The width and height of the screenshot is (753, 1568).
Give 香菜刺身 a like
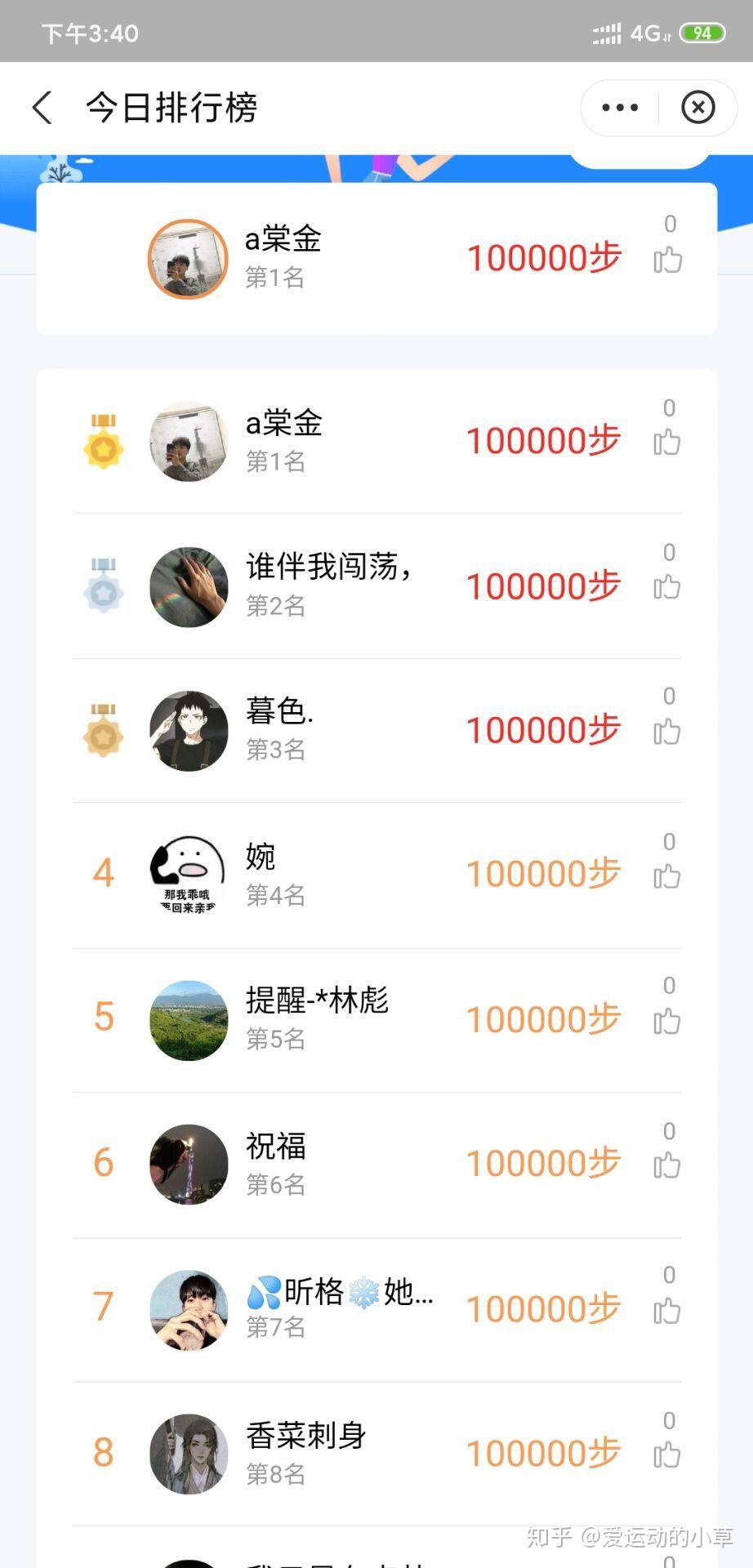667,1455
